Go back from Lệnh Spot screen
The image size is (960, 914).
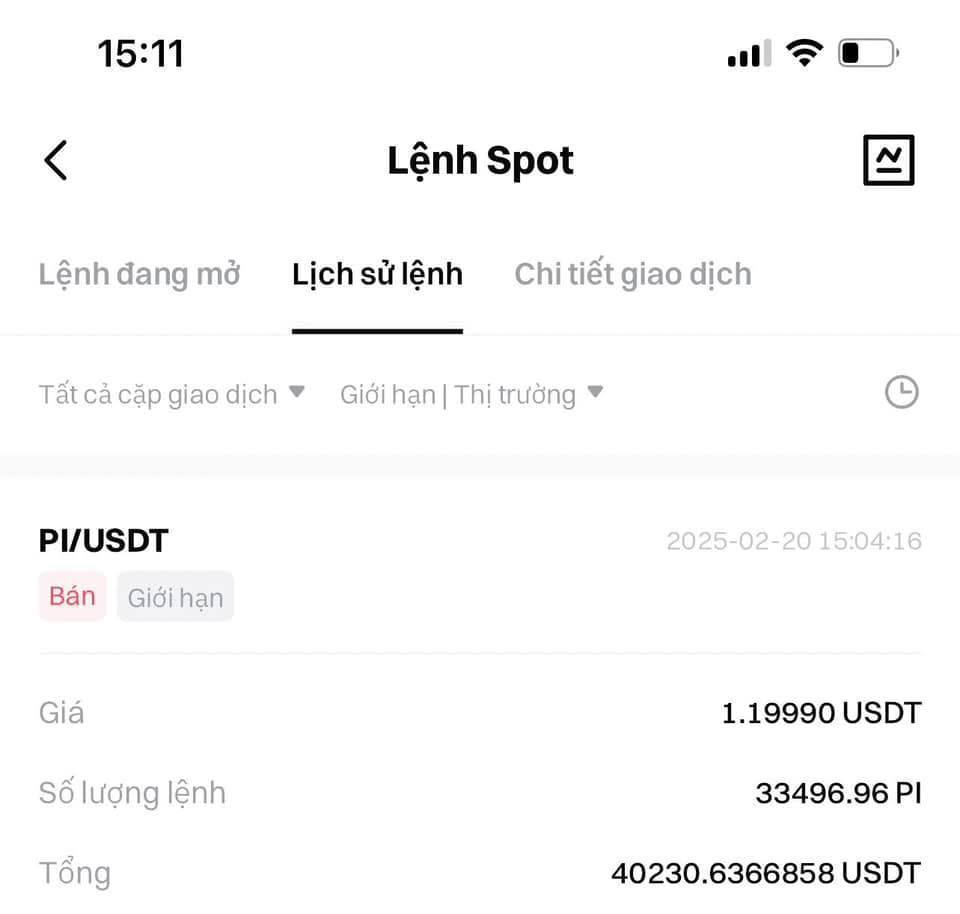(56, 160)
